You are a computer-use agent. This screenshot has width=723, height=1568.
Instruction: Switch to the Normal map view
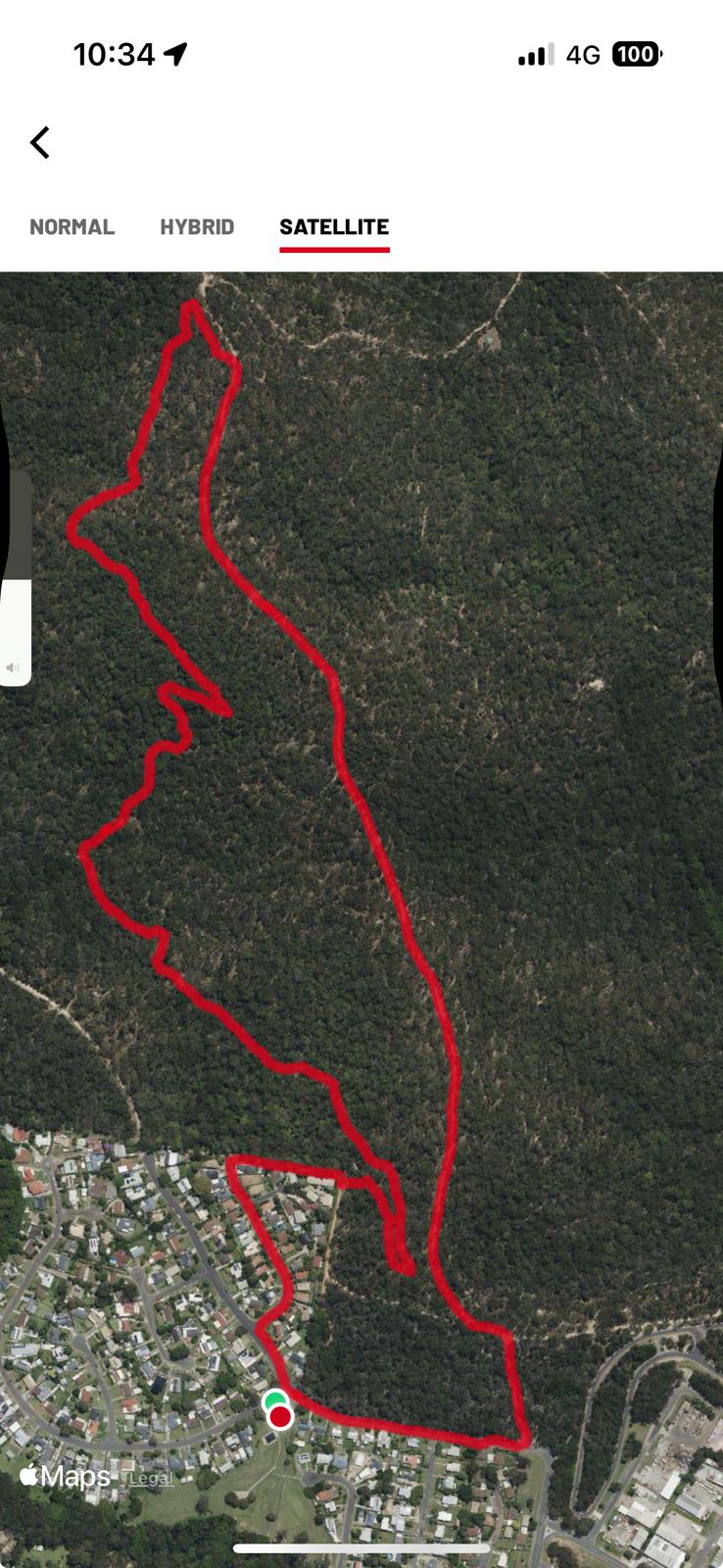(72, 227)
